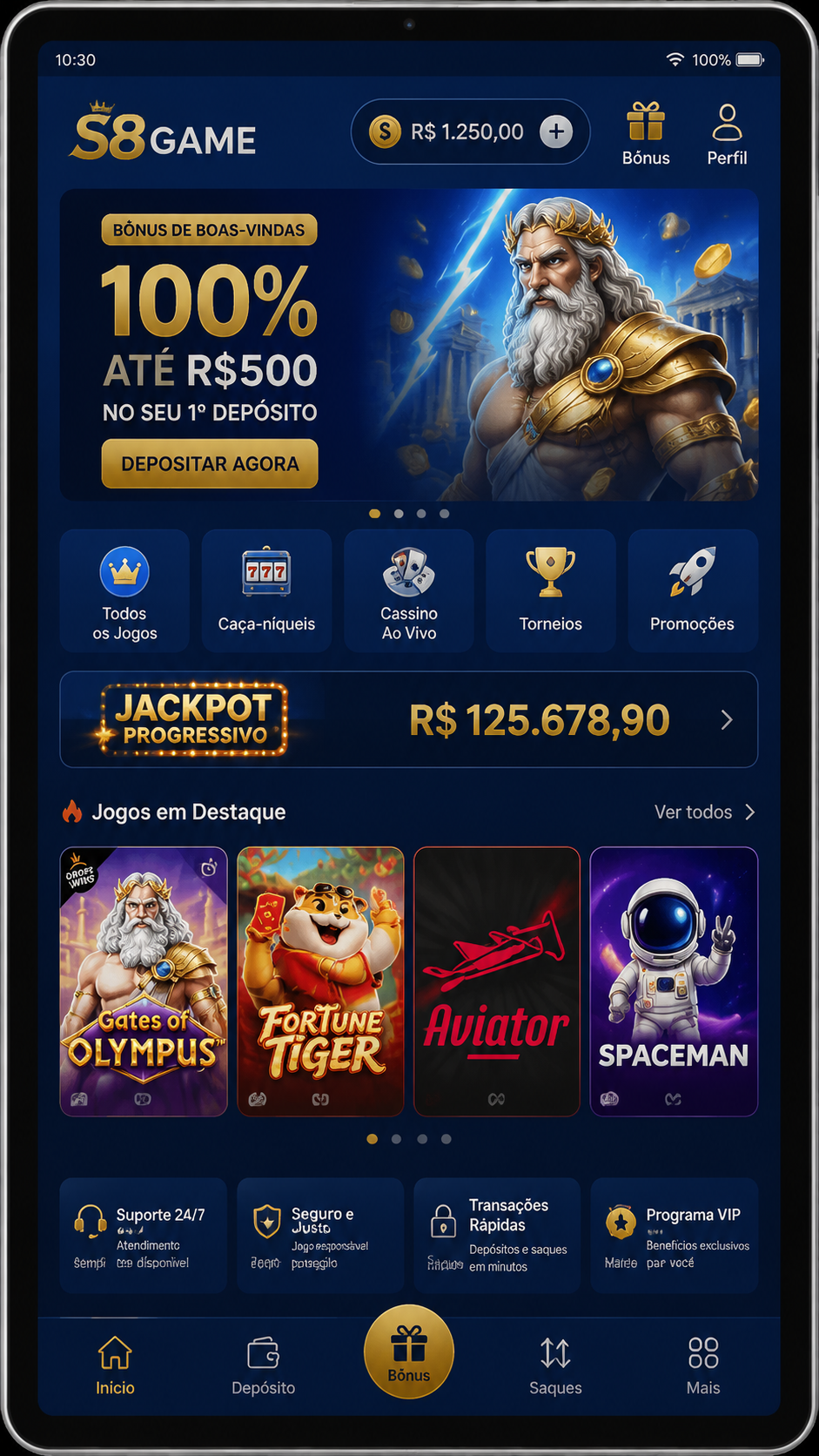Switch to the Saques tab
Viewport: 819px width, 1456px height.
click(555, 1365)
